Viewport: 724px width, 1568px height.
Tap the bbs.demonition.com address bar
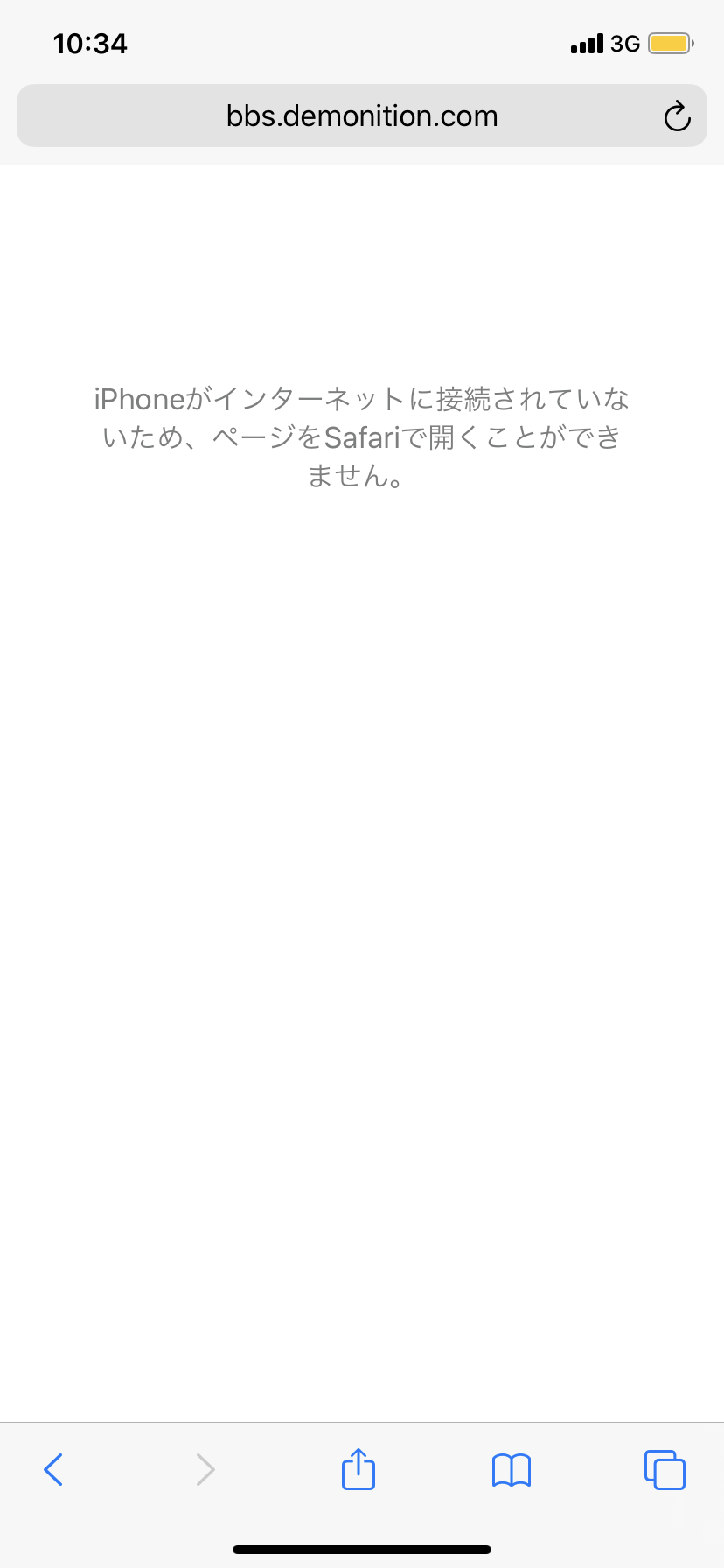[x=361, y=115]
